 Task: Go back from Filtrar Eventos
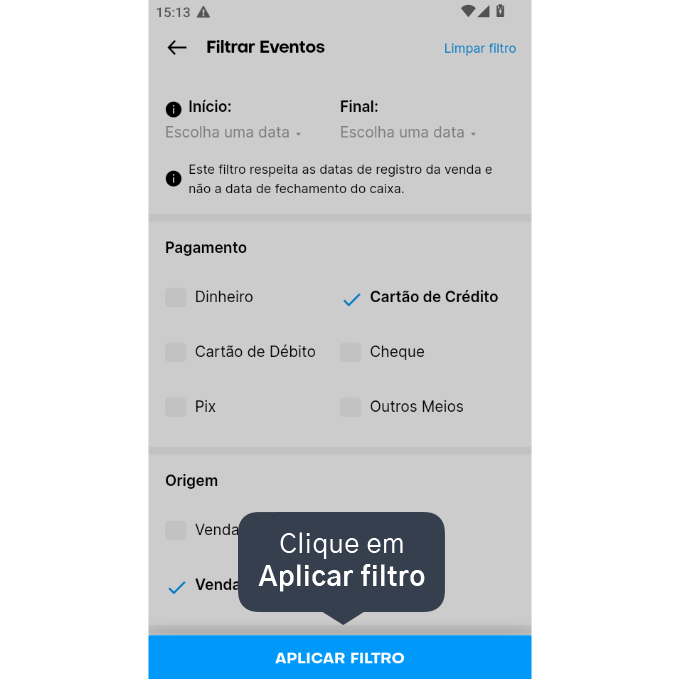[177, 48]
